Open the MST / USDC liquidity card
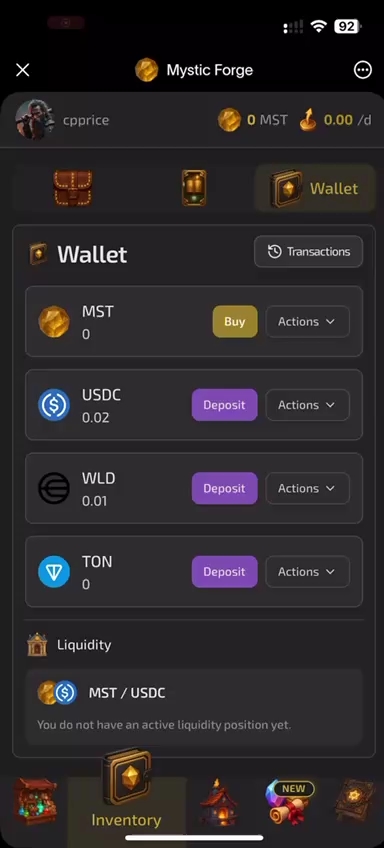This screenshot has width=384, height=848. (x=194, y=708)
